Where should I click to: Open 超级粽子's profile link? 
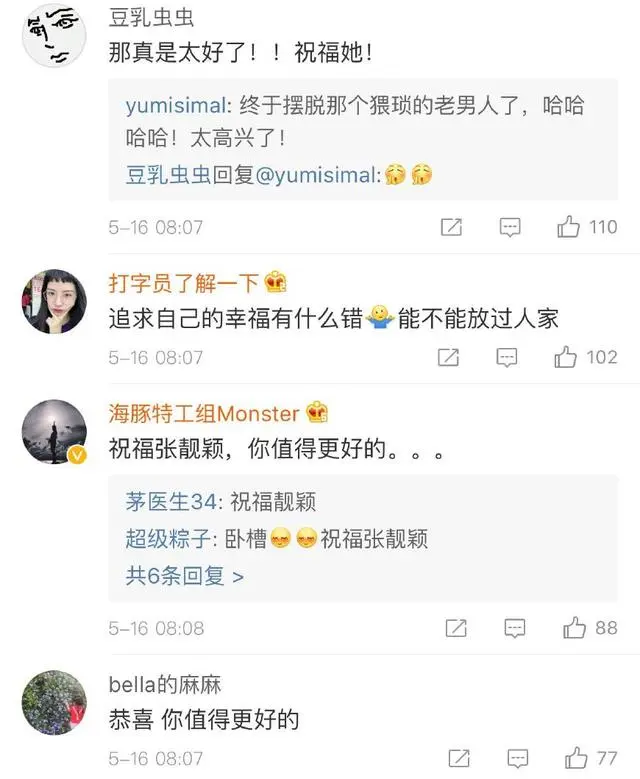click(x=167, y=539)
